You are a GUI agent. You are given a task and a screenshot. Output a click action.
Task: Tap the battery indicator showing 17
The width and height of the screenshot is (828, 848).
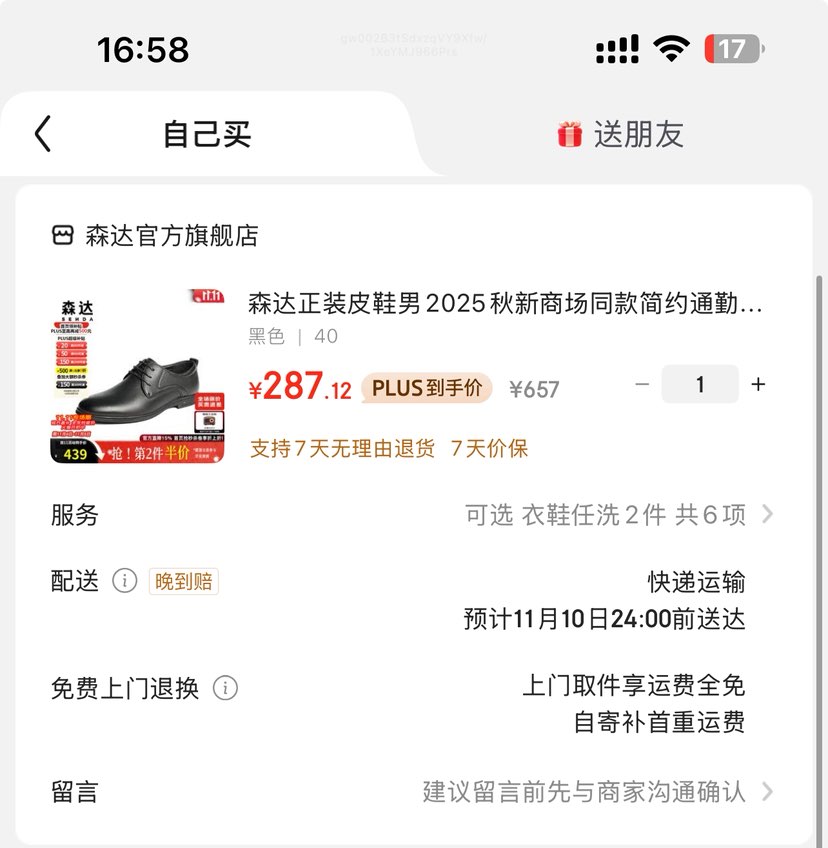point(734,47)
